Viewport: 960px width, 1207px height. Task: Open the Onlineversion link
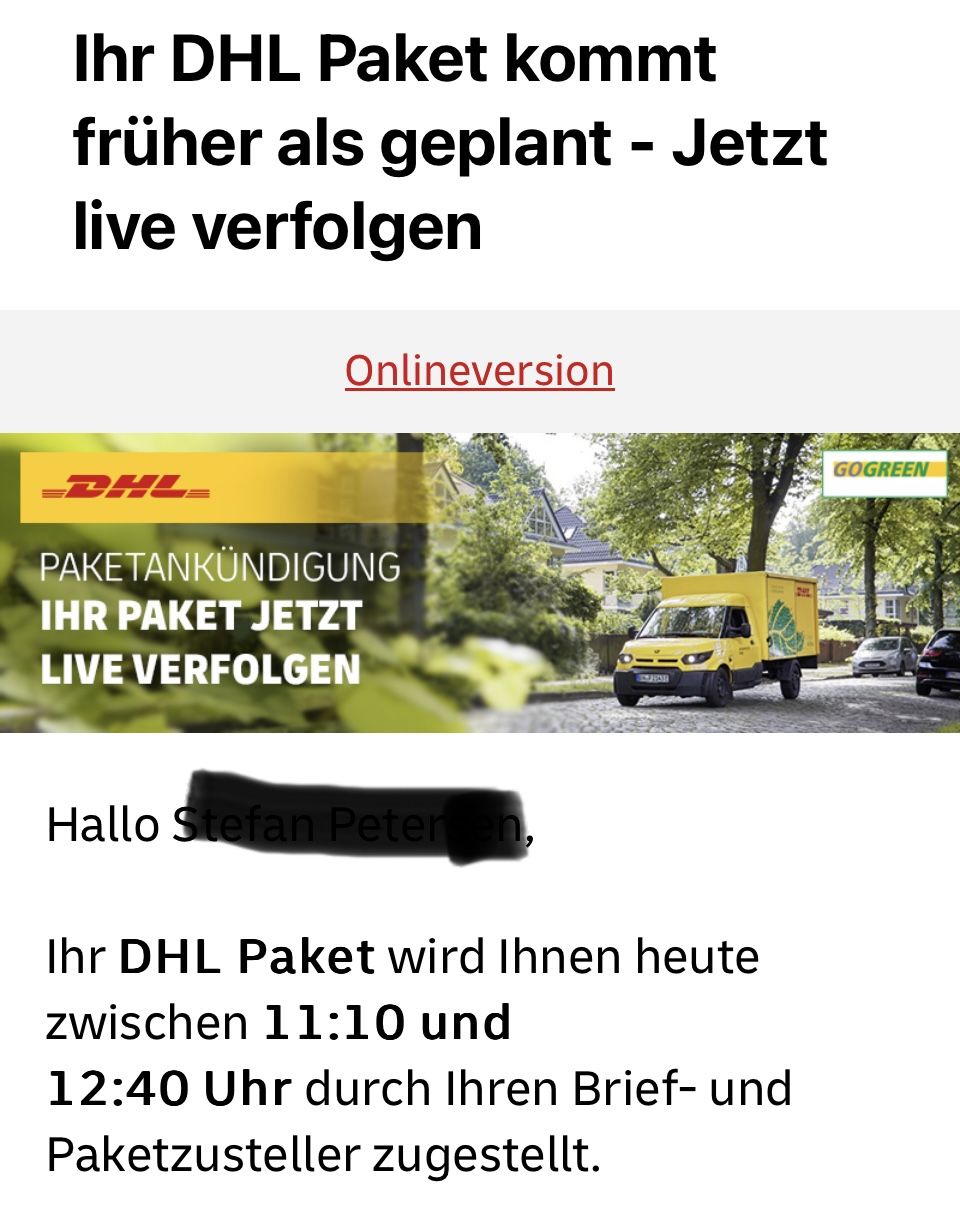click(x=479, y=371)
